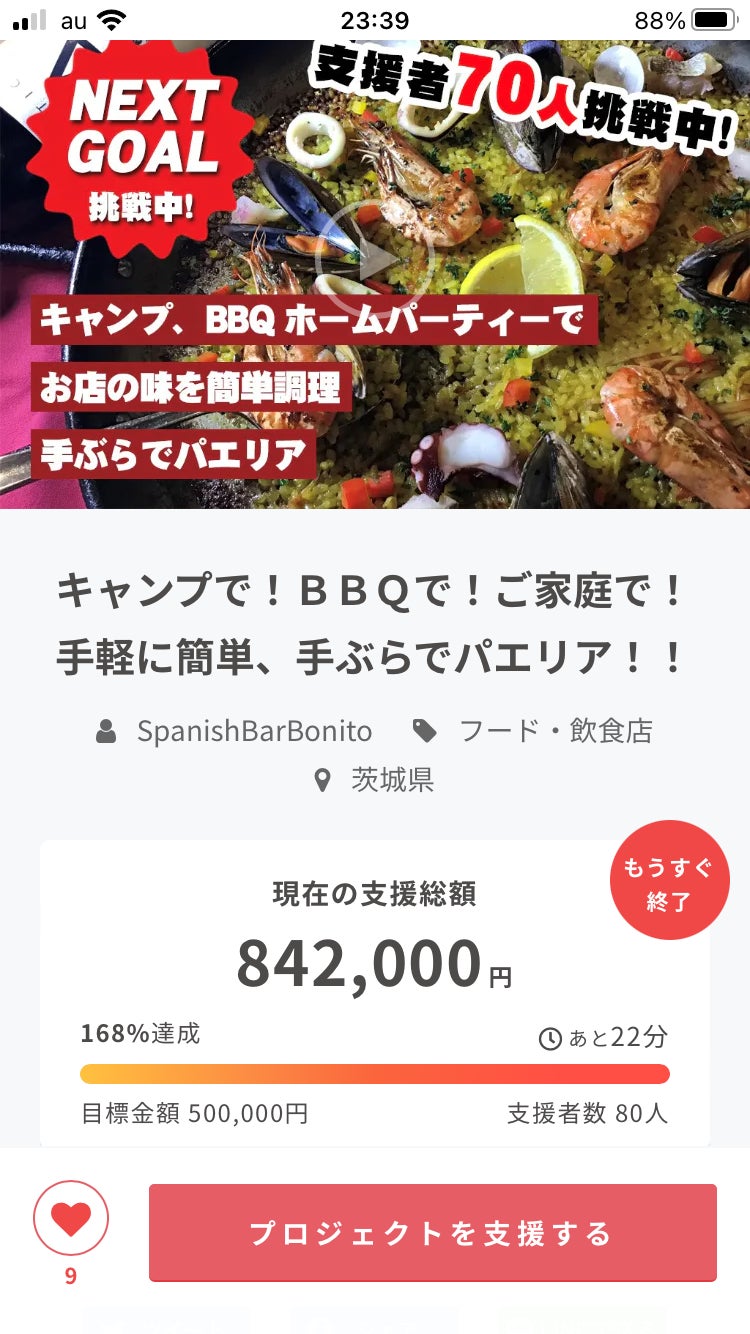Tap the プロジェクトを支援する button

[x=432, y=1233]
